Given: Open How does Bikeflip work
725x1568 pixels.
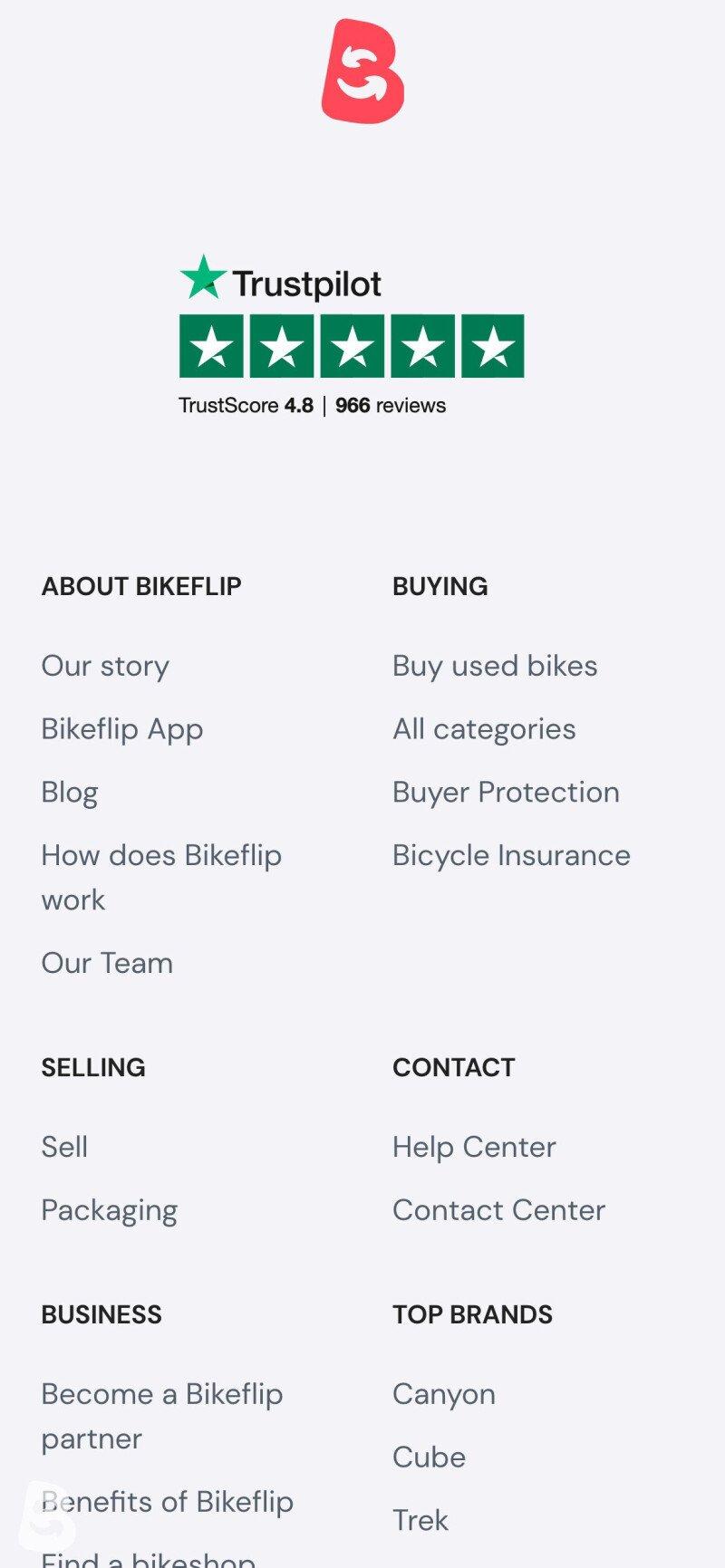Looking at the screenshot, I should pyautogui.click(x=161, y=876).
